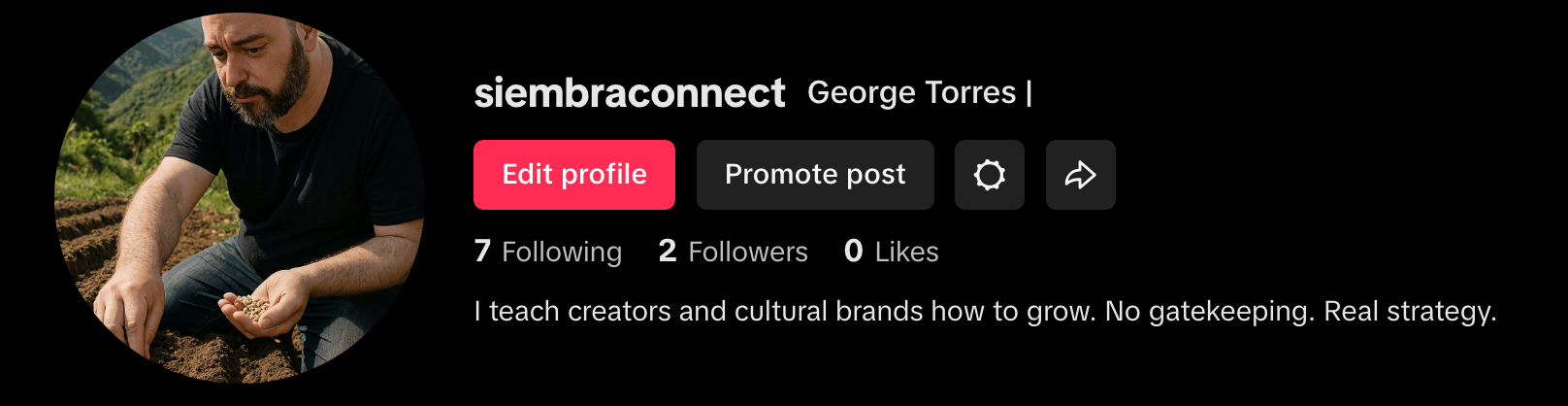Open the 2 Followers list
The height and width of the screenshot is (406, 1568).
coord(734,252)
